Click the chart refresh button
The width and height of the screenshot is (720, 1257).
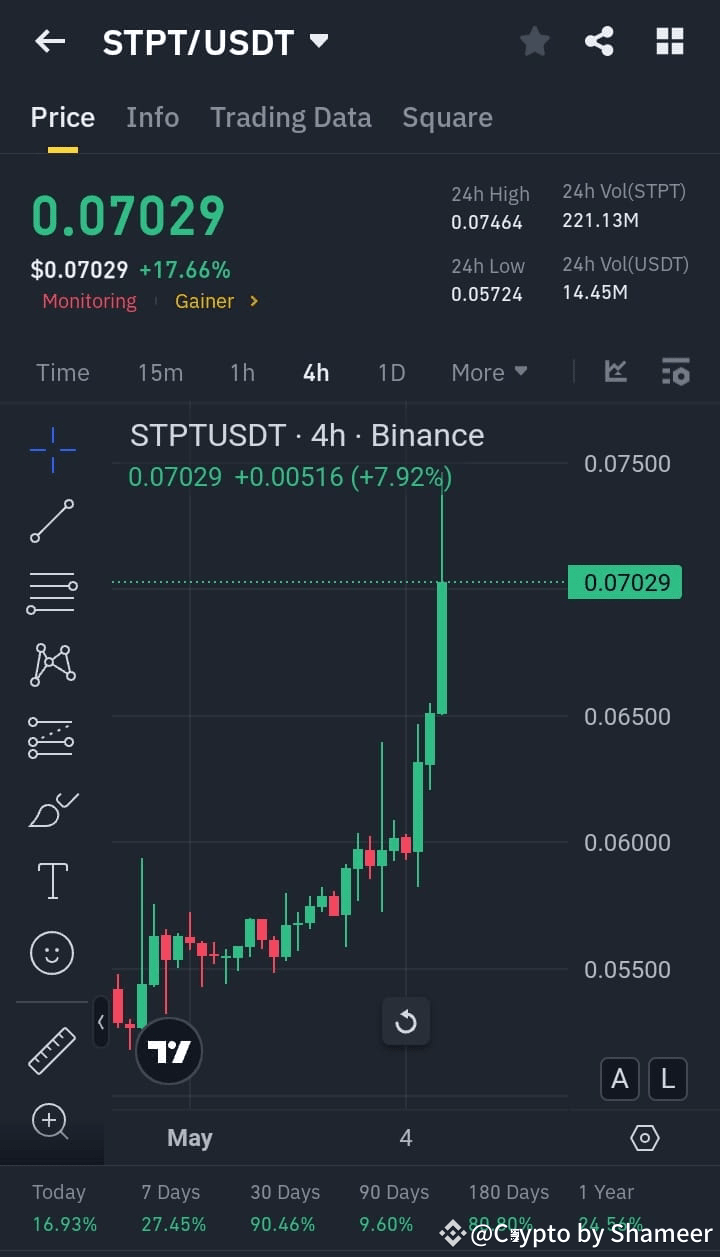[x=406, y=1022]
